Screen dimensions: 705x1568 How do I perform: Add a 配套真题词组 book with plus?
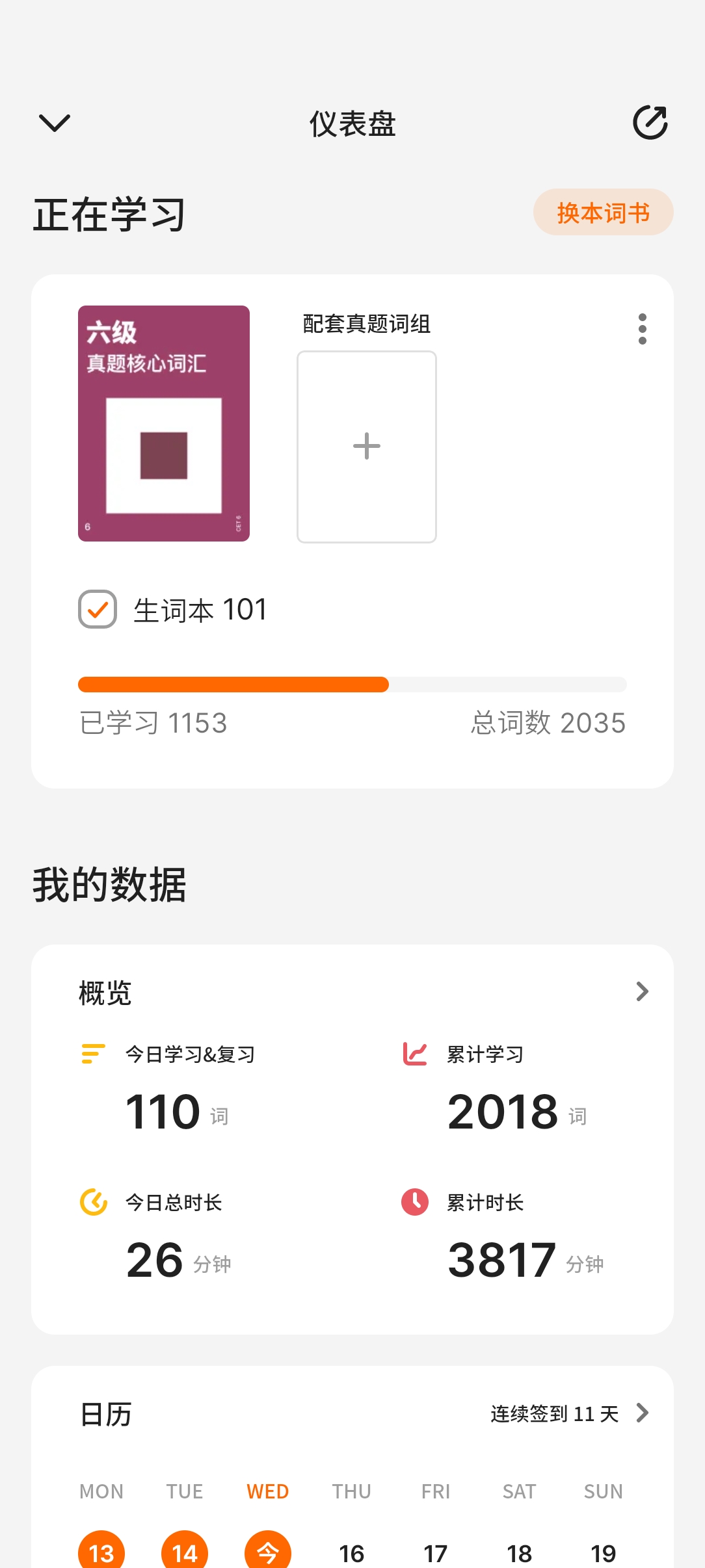pos(367,447)
